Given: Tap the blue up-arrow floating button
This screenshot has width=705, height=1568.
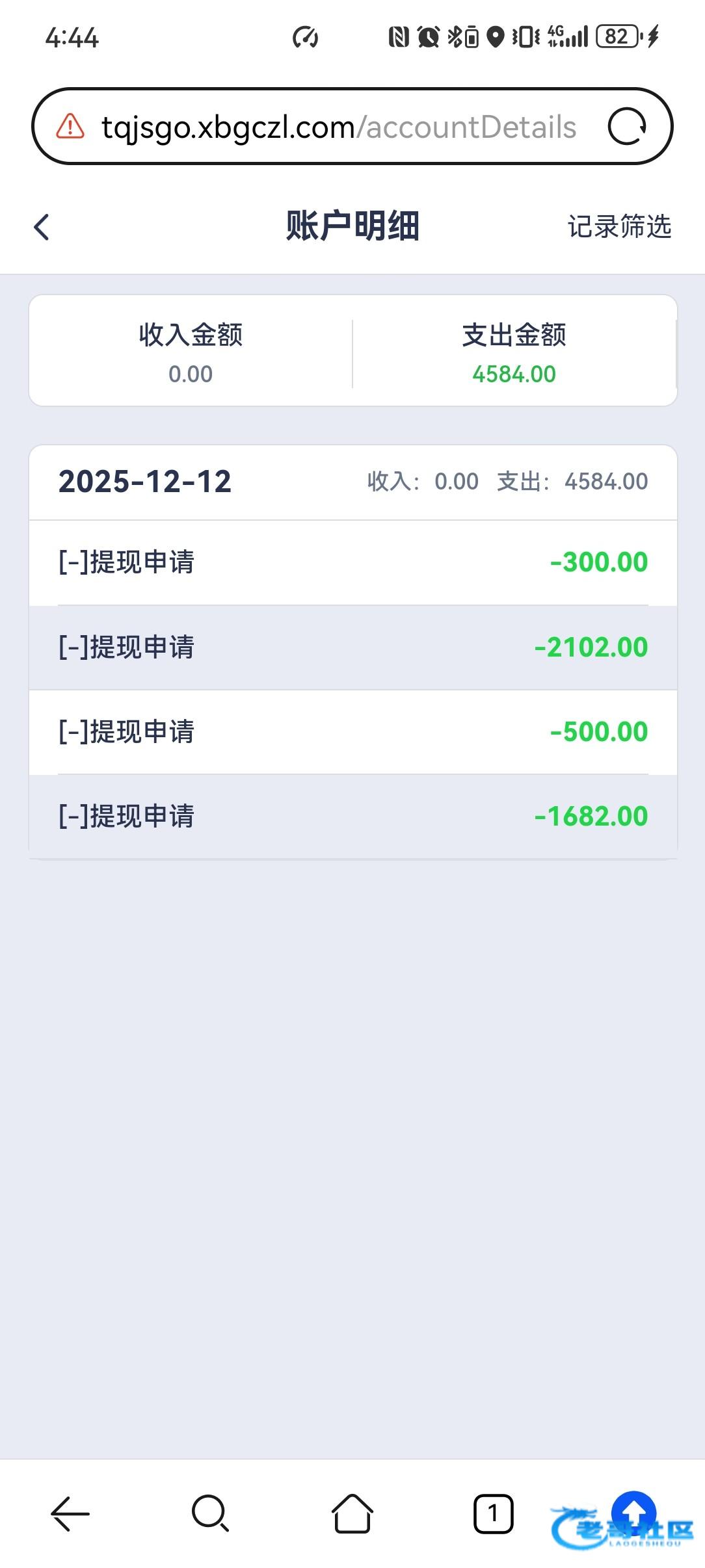Looking at the screenshot, I should tap(633, 1511).
